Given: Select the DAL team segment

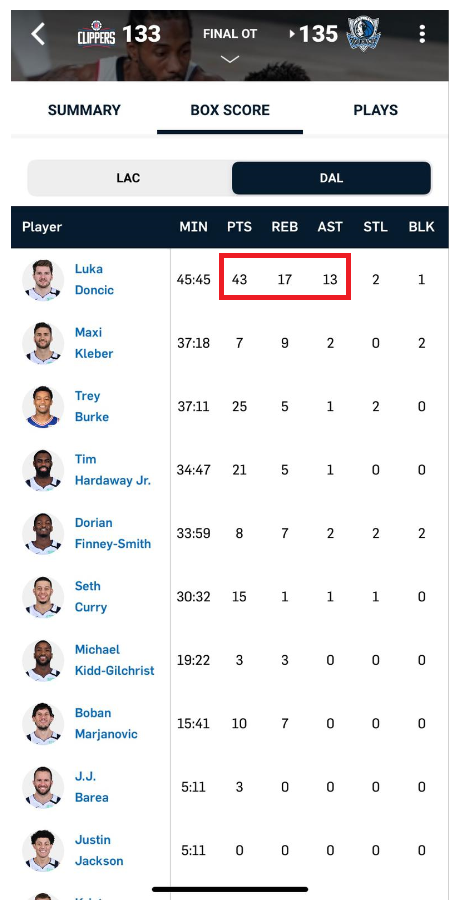Looking at the screenshot, I should click(331, 178).
